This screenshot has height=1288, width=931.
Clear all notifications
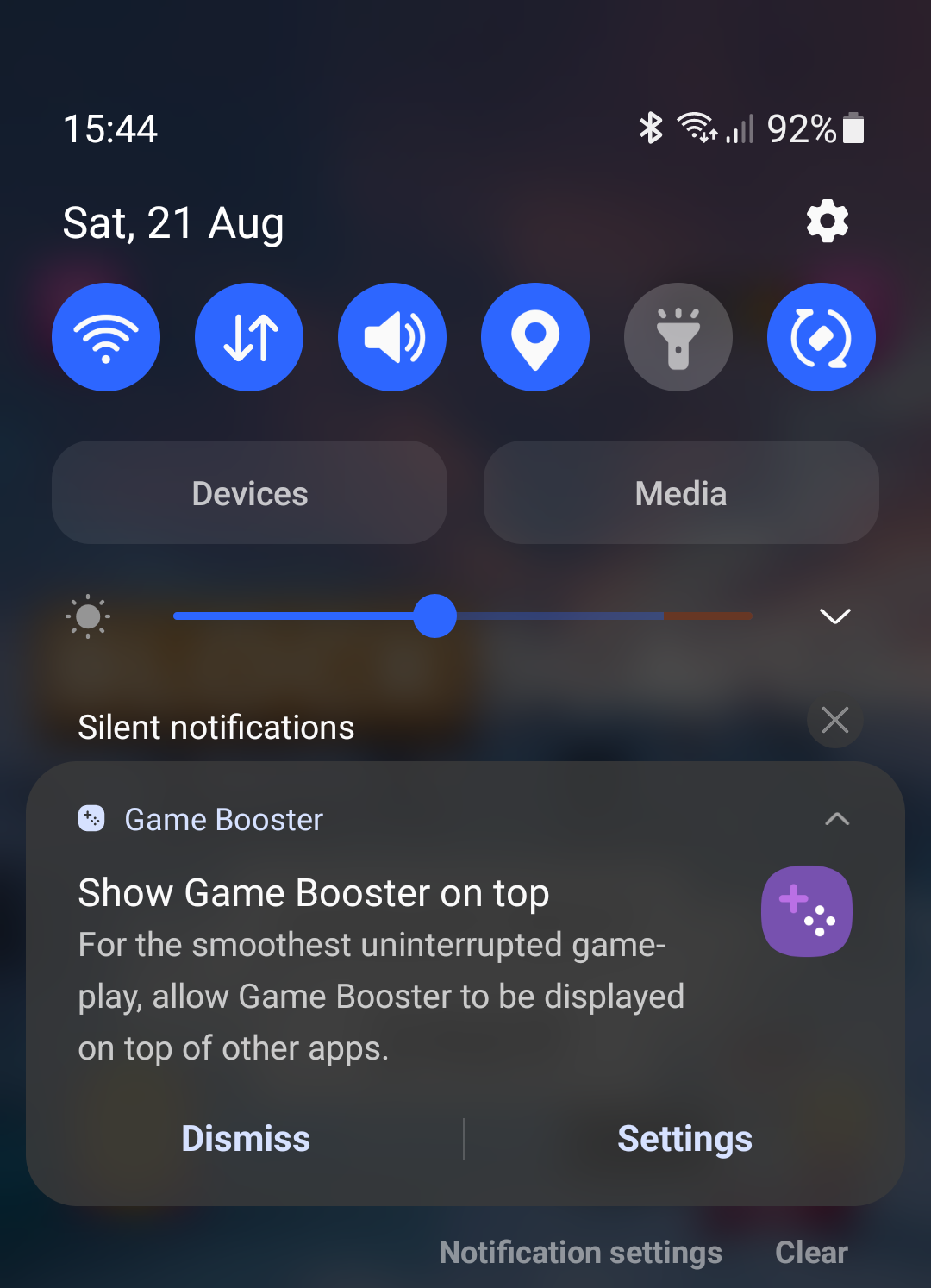811,1253
